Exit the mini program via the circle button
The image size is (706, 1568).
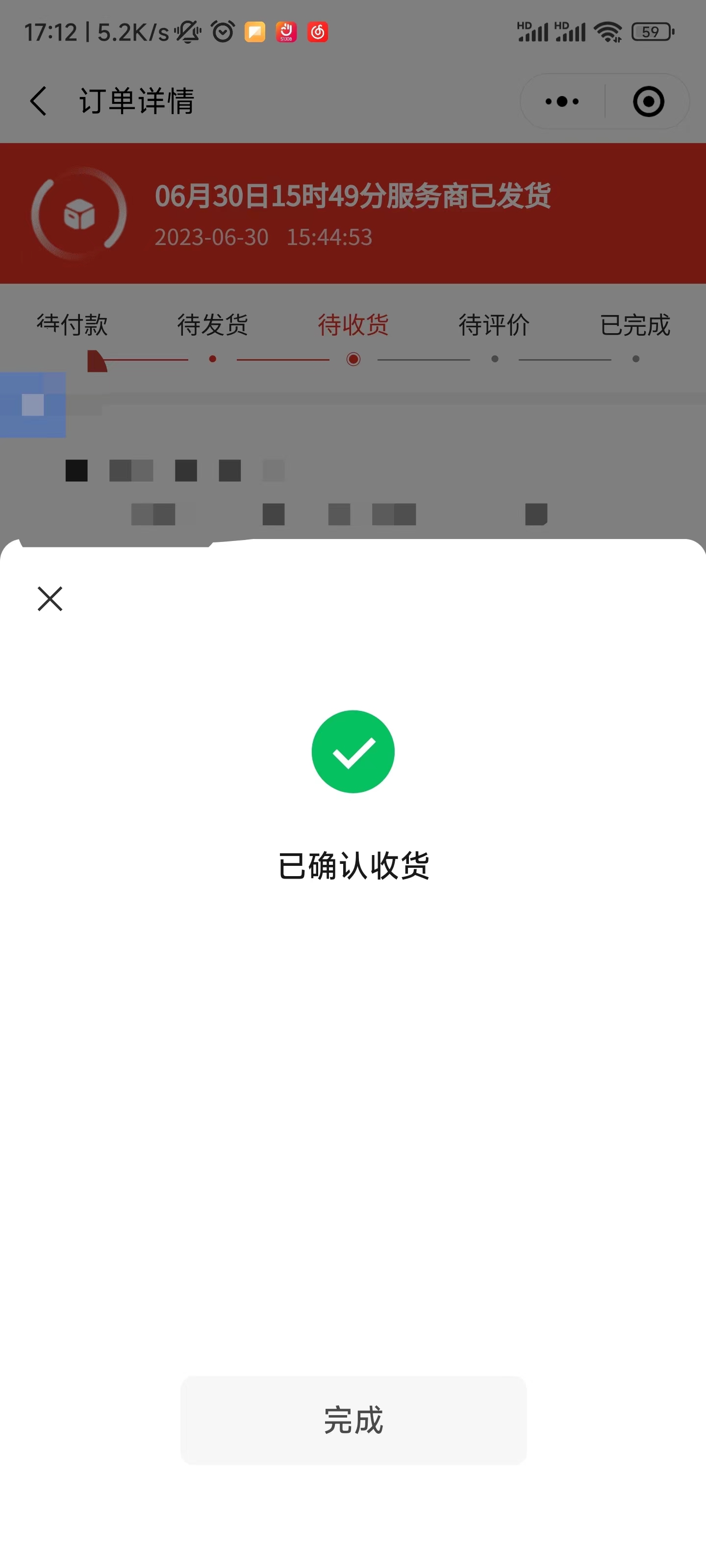coord(648,101)
